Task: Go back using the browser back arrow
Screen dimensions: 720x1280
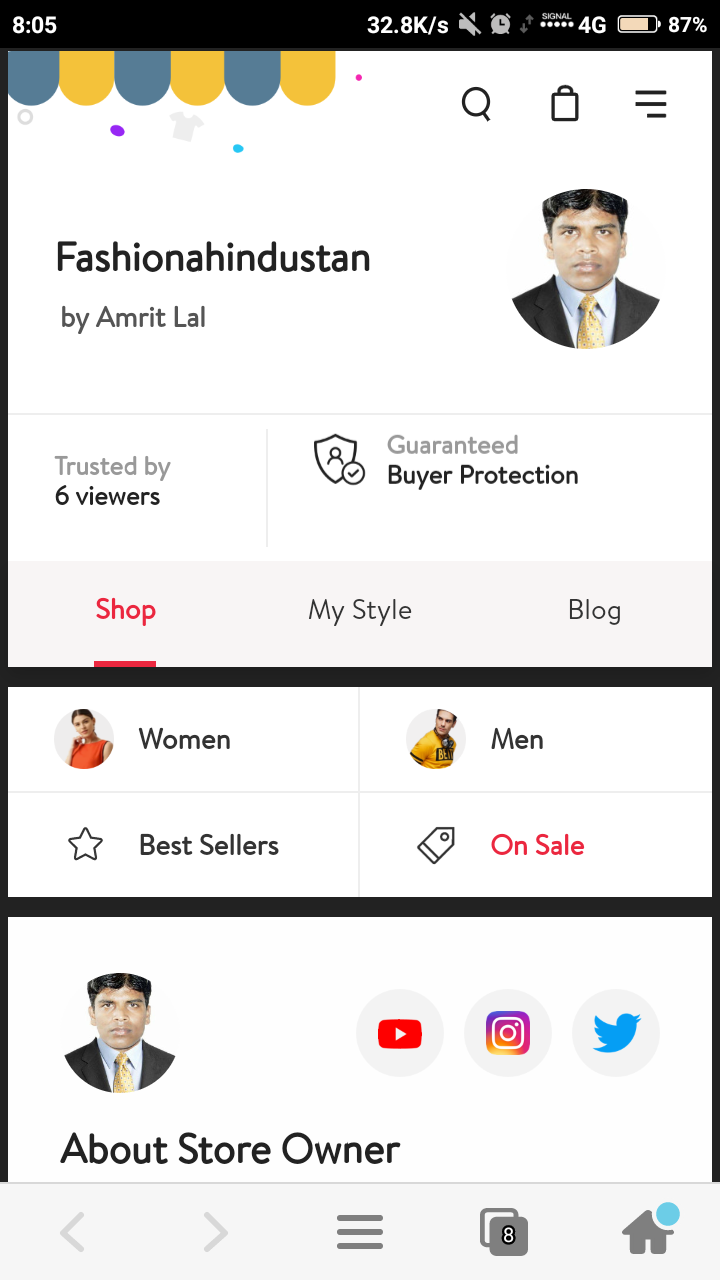Action: tap(72, 1233)
